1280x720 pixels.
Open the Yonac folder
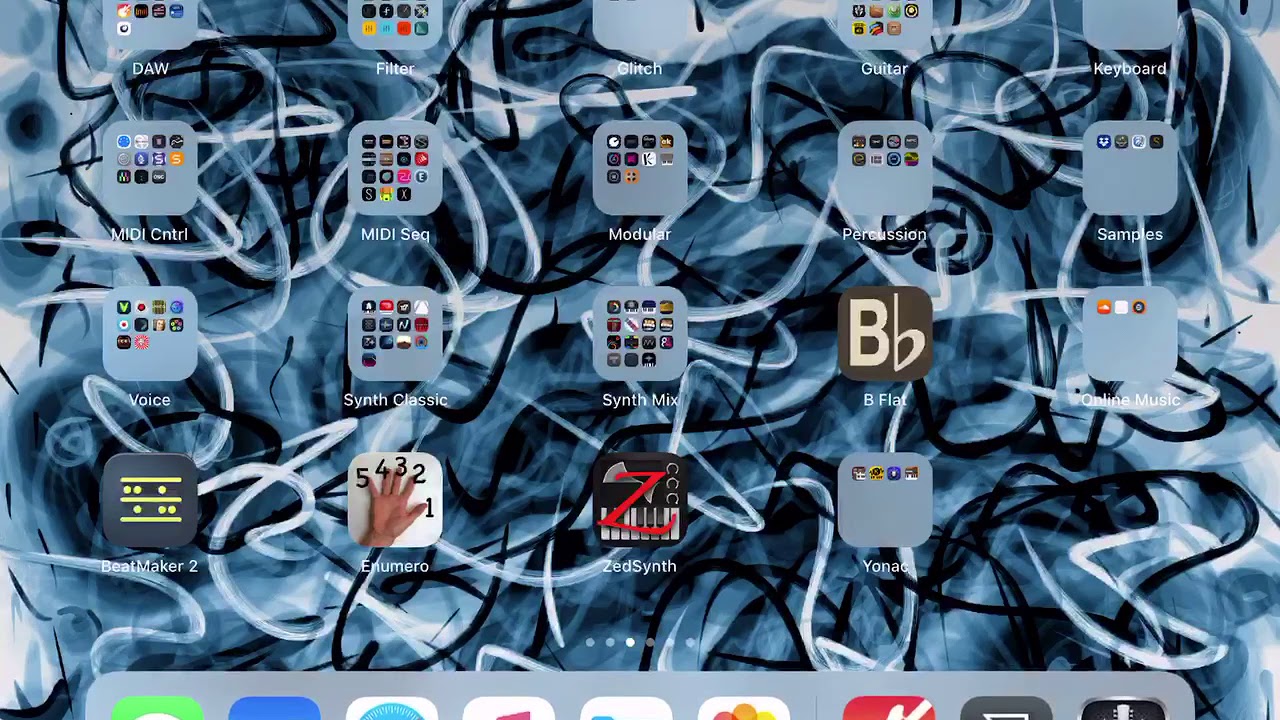tap(885, 500)
